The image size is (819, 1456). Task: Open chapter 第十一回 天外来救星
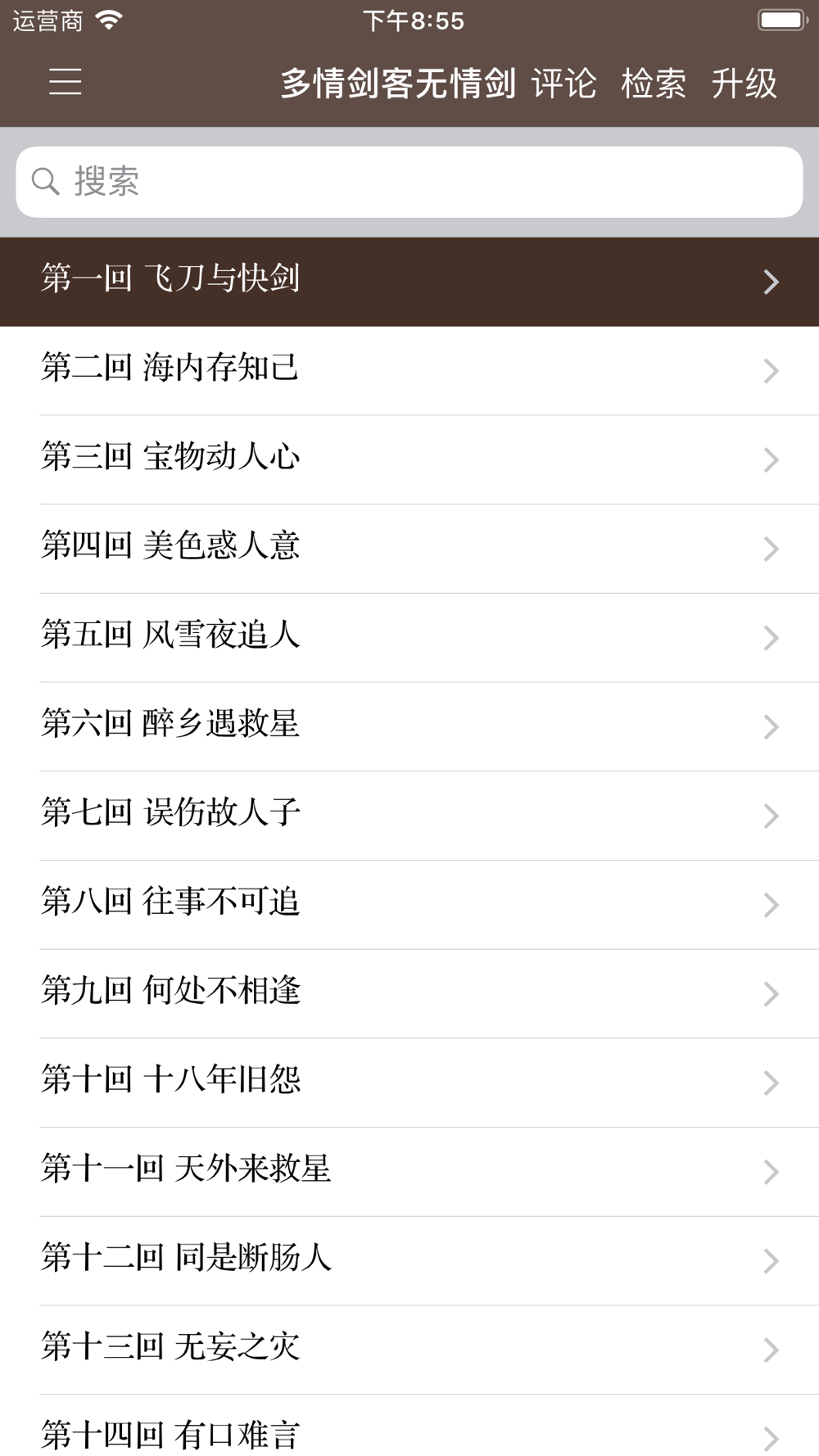tap(409, 1172)
